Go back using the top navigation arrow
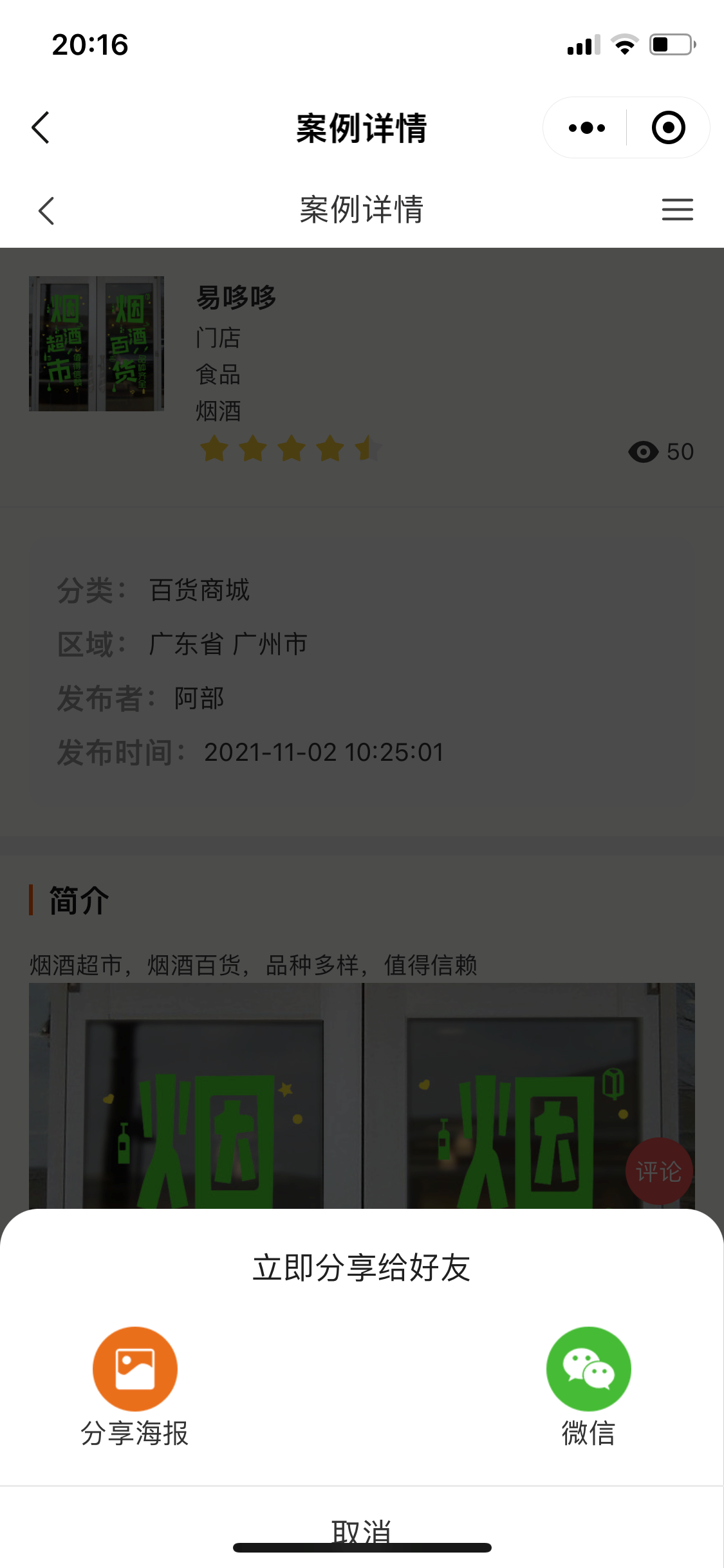724x1568 pixels. (x=41, y=127)
